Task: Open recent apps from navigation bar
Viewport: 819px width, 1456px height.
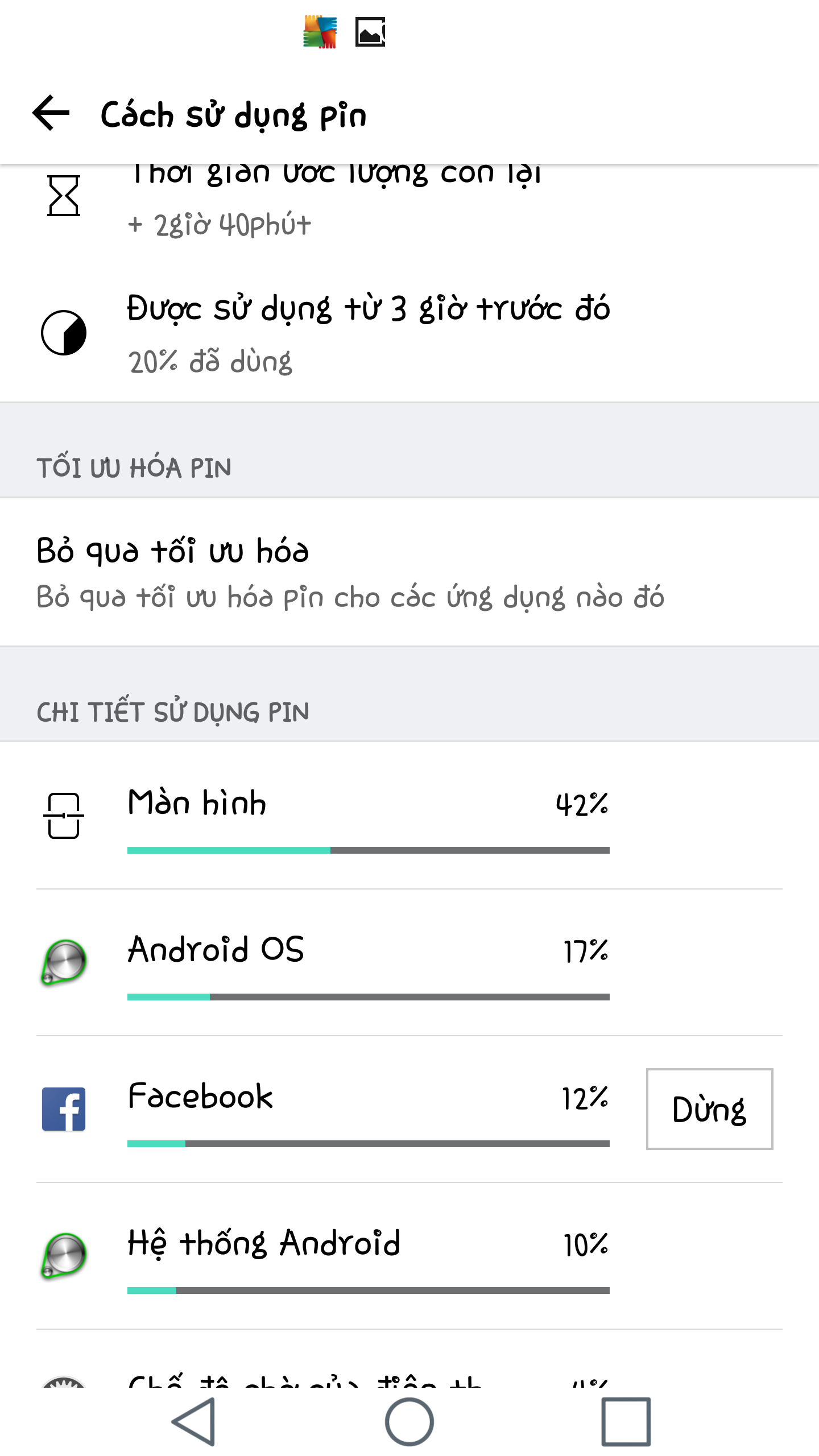Action: [626, 1422]
